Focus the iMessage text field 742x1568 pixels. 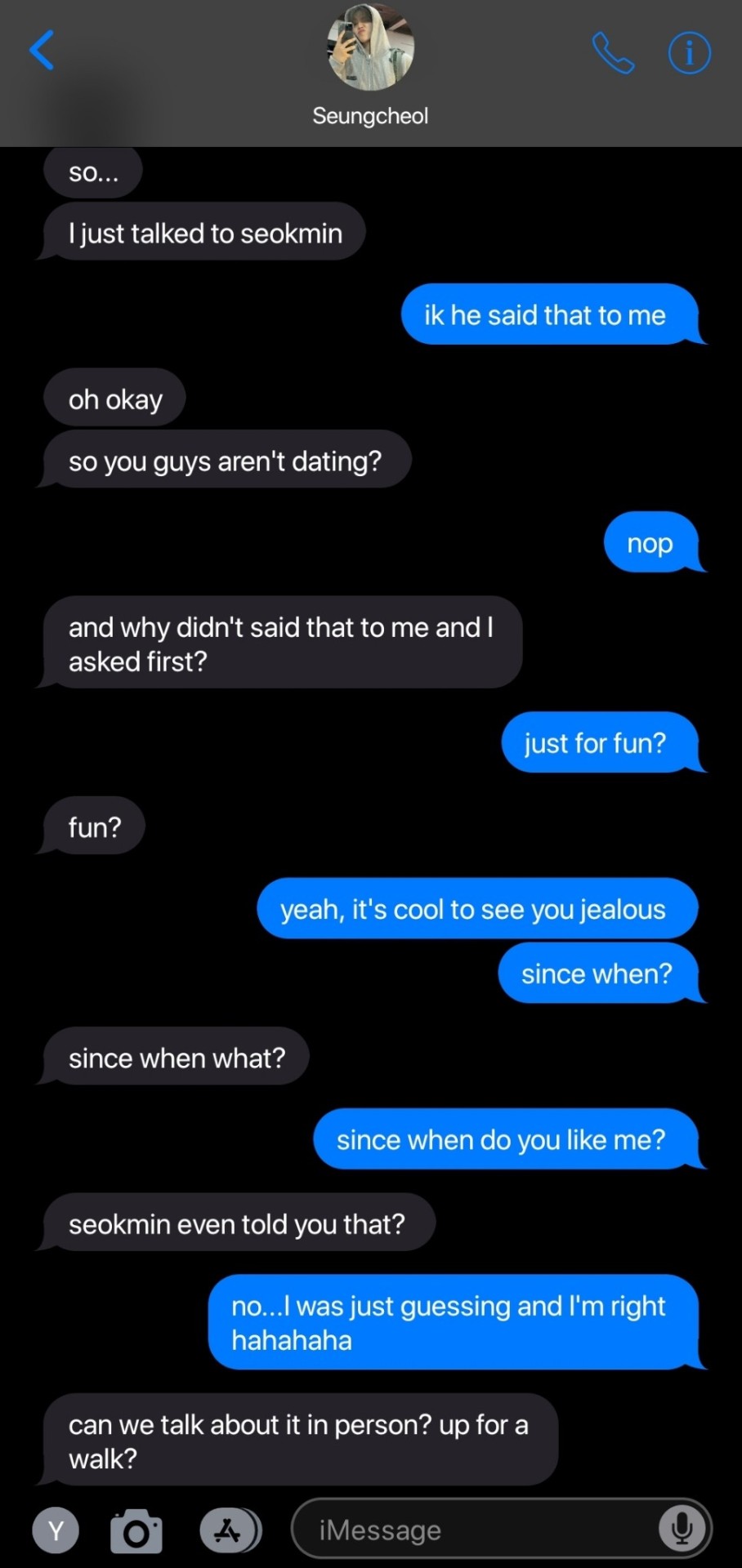point(474,1530)
